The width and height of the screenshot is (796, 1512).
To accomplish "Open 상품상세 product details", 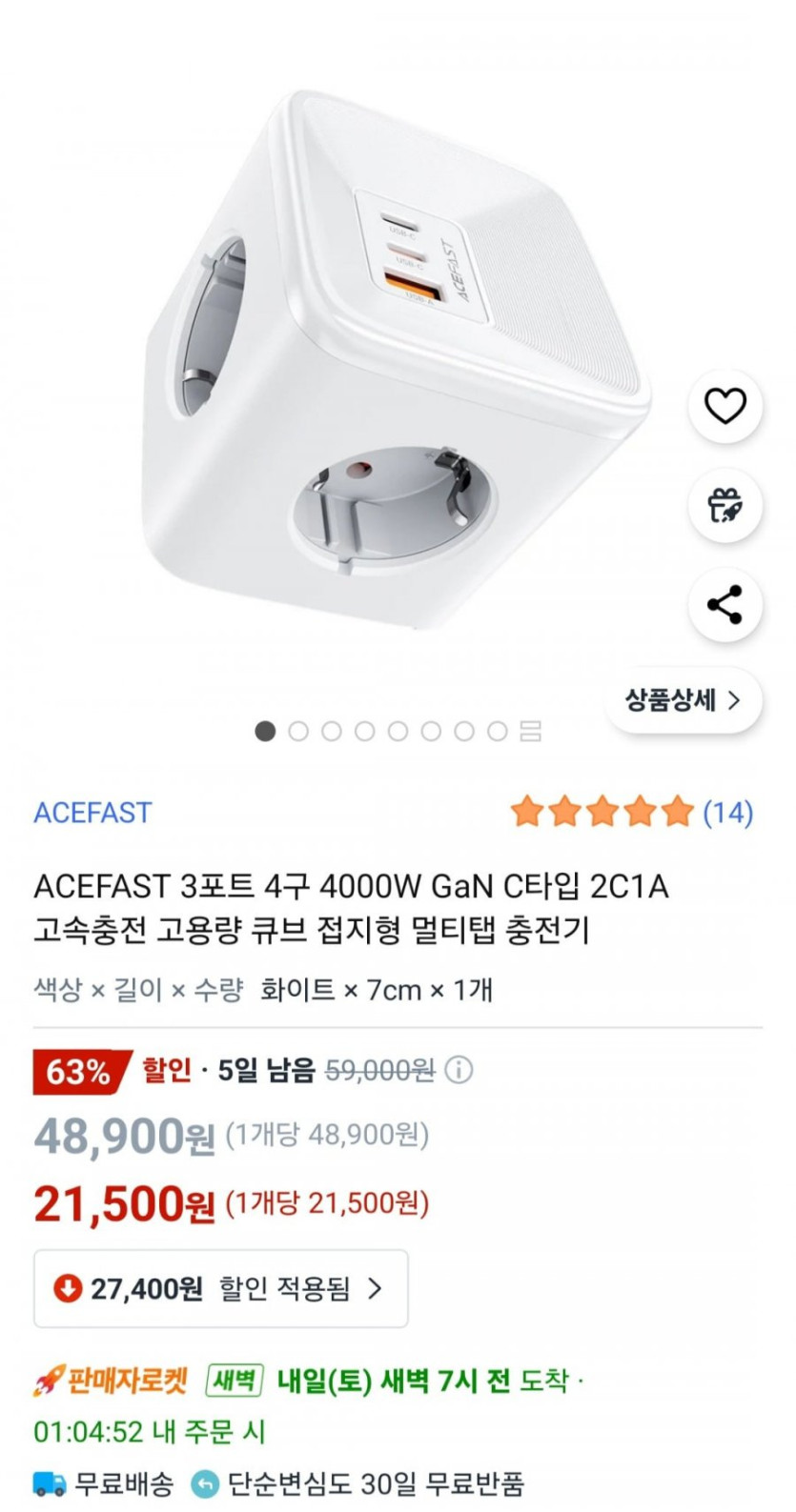I will coord(683,700).
